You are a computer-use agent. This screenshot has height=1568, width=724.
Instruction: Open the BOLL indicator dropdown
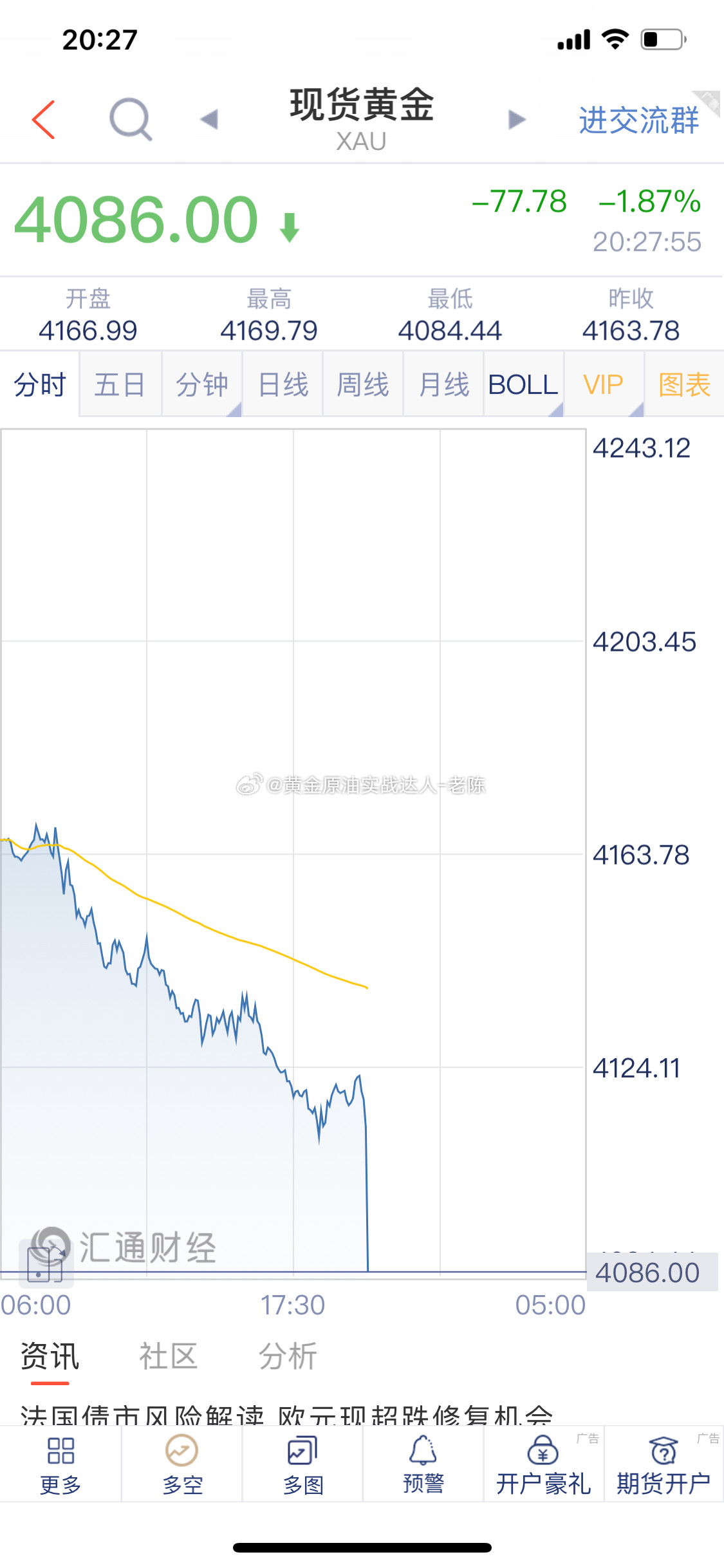click(523, 384)
